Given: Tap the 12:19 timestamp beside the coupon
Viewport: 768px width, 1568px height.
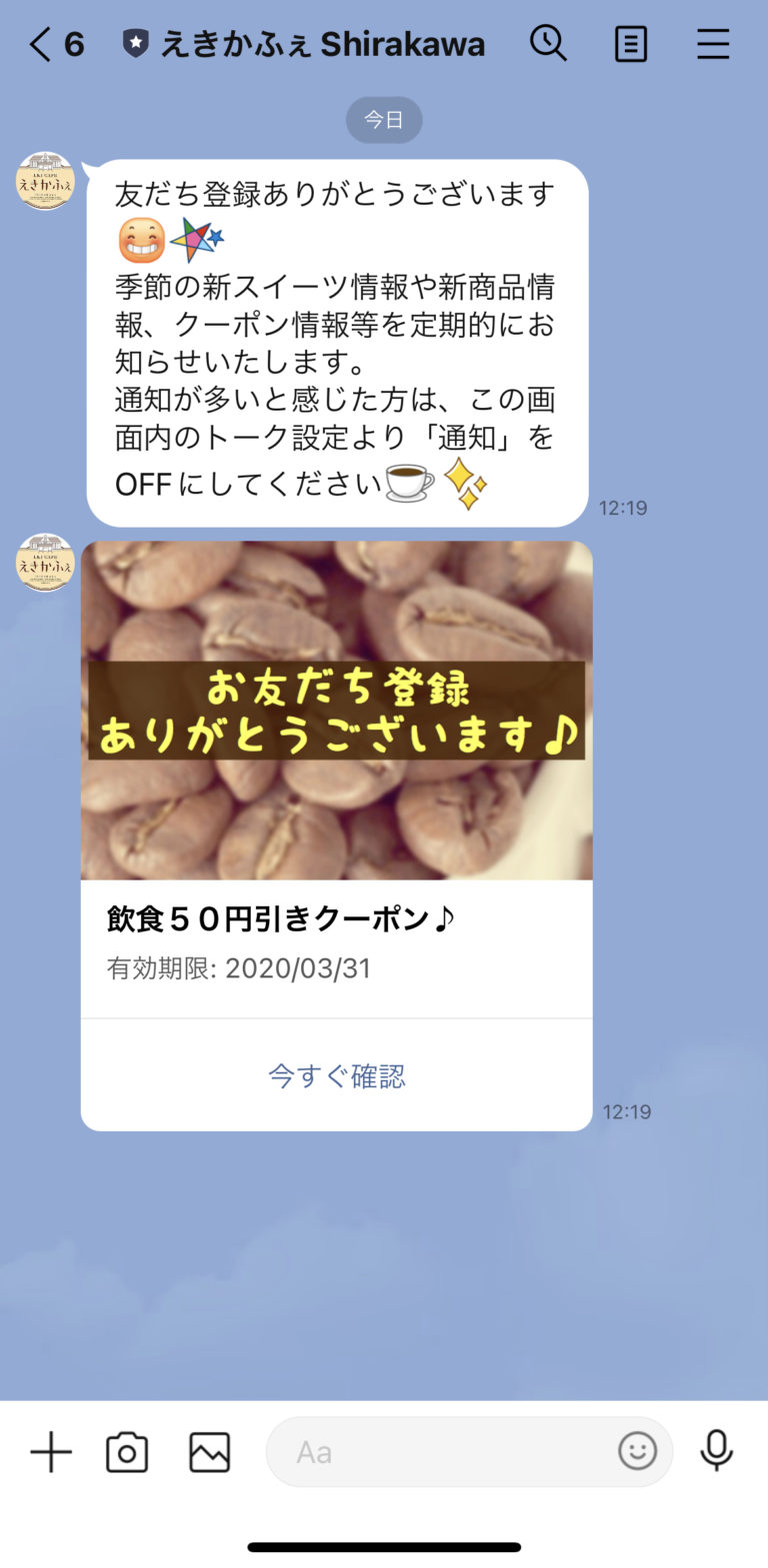Looking at the screenshot, I should pos(627,1111).
